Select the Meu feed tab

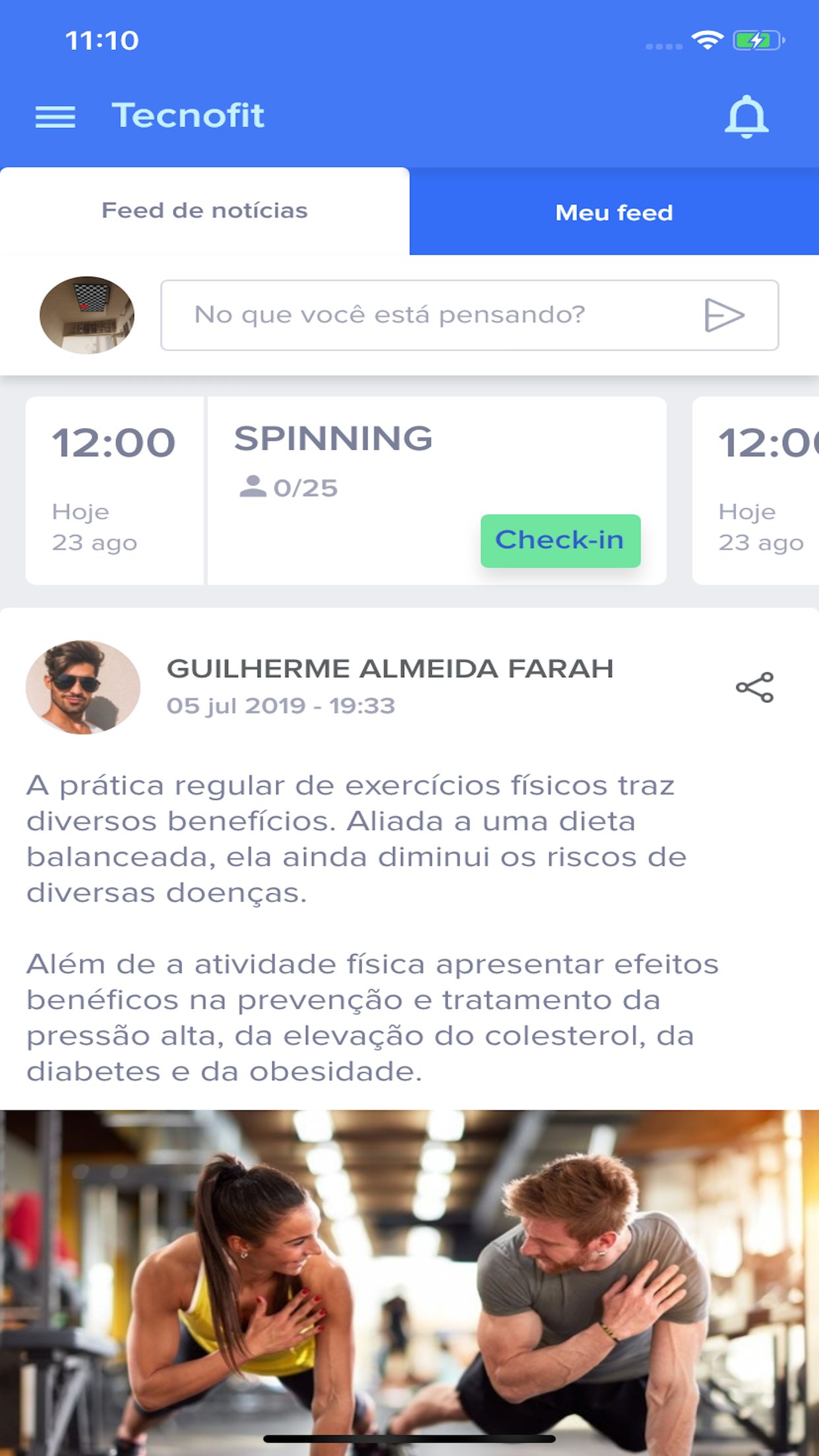pyautogui.click(x=614, y=212)
